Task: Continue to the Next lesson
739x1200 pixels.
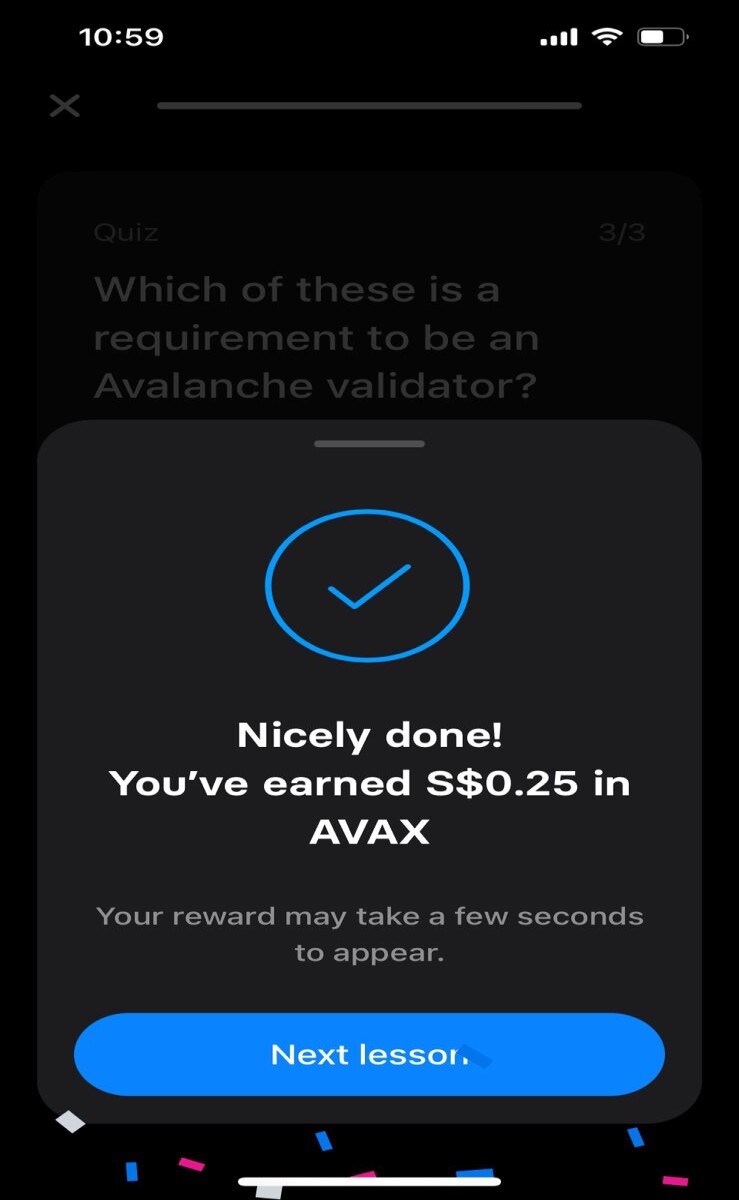Action: coord(369,1054)
